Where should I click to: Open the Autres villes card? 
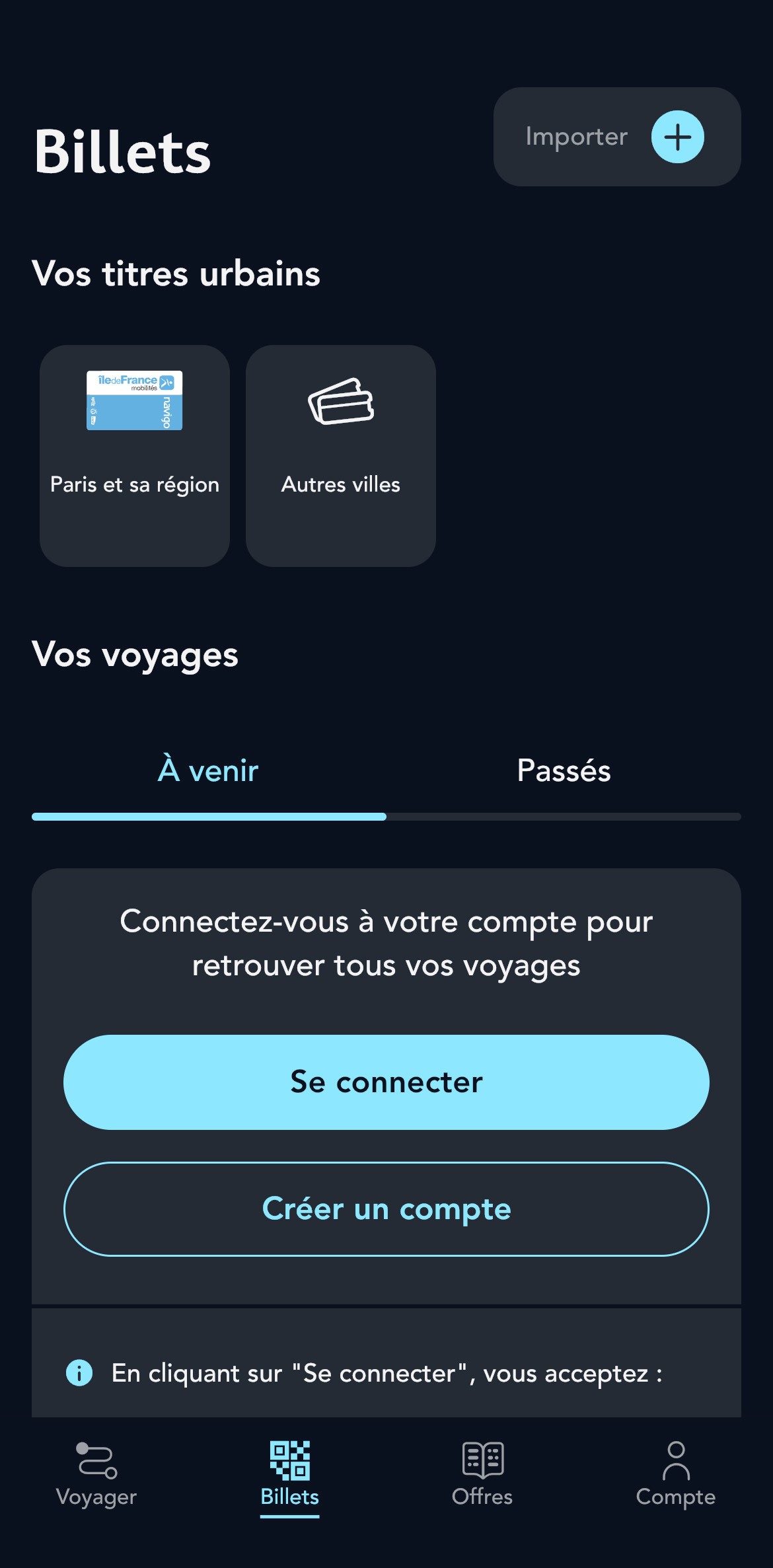[341, 455]
